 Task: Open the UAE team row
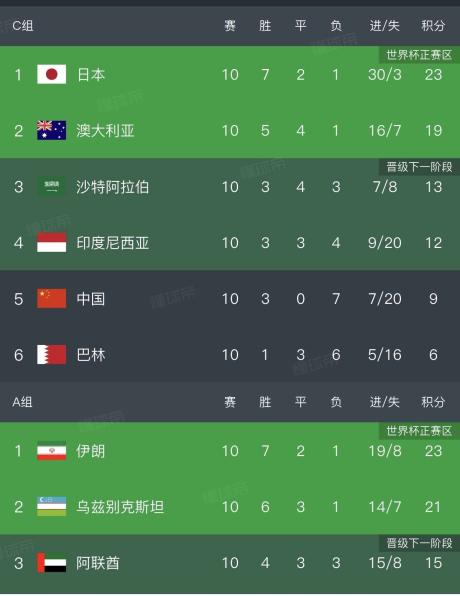click(x=230, y=563)
